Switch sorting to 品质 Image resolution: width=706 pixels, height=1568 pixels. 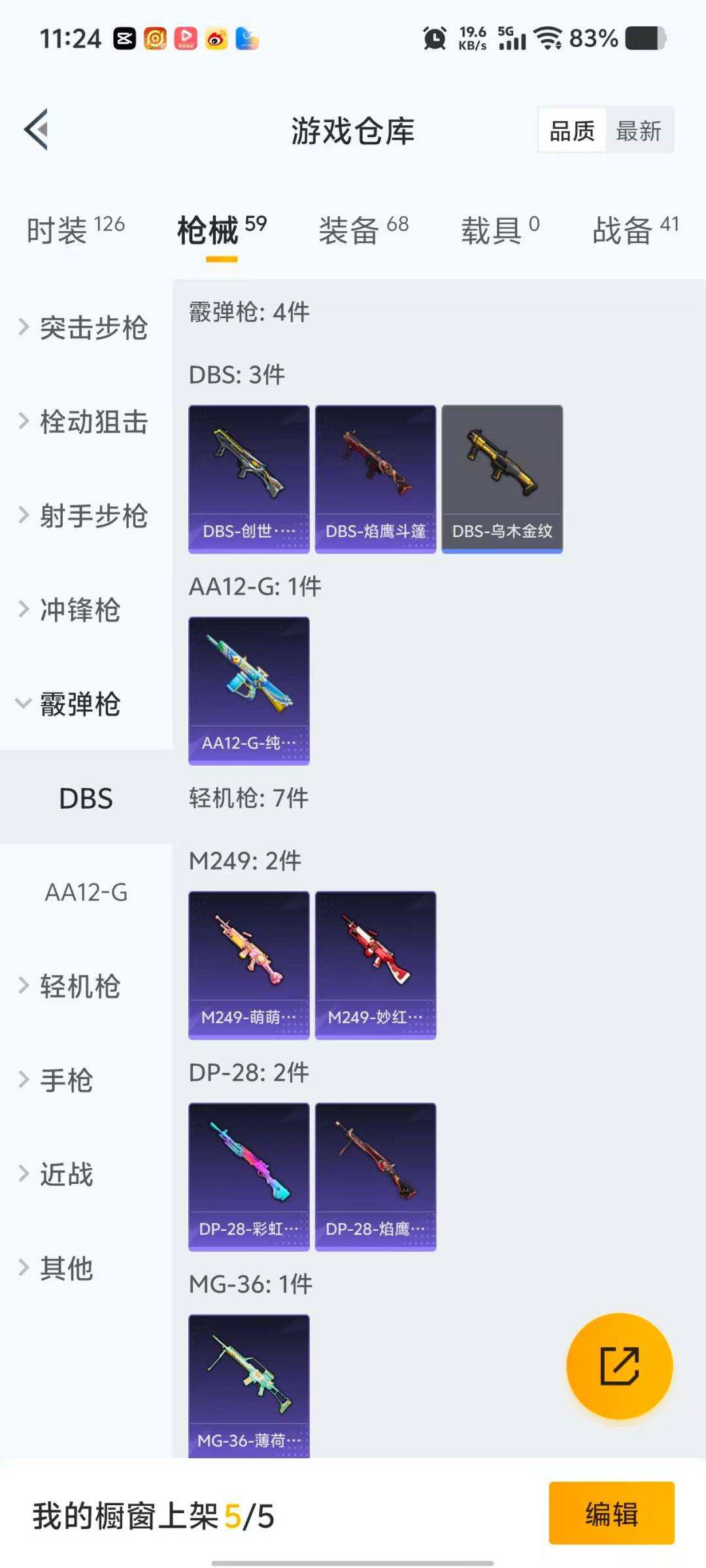pyautogui.click(x=571, y=131)
